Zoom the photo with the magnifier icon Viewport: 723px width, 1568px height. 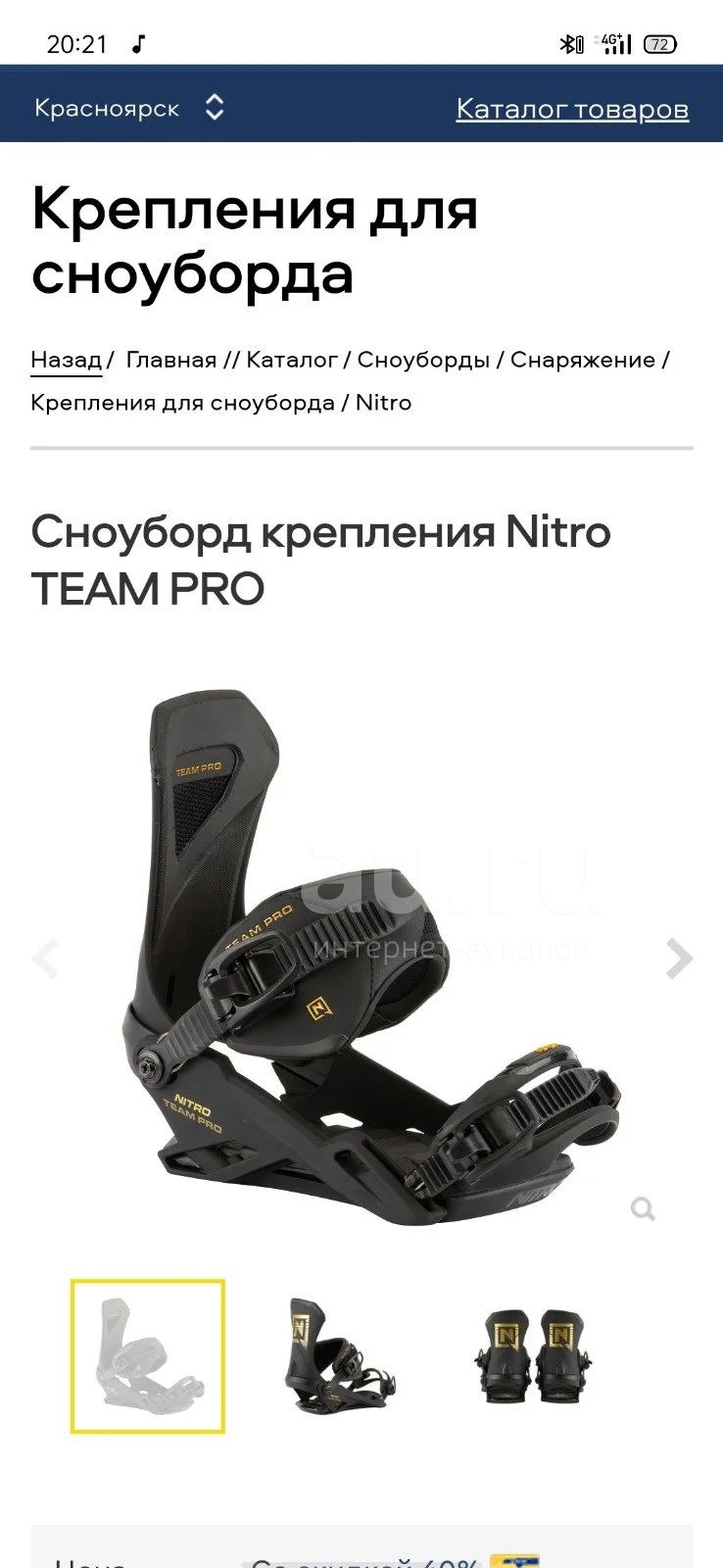643,1208
